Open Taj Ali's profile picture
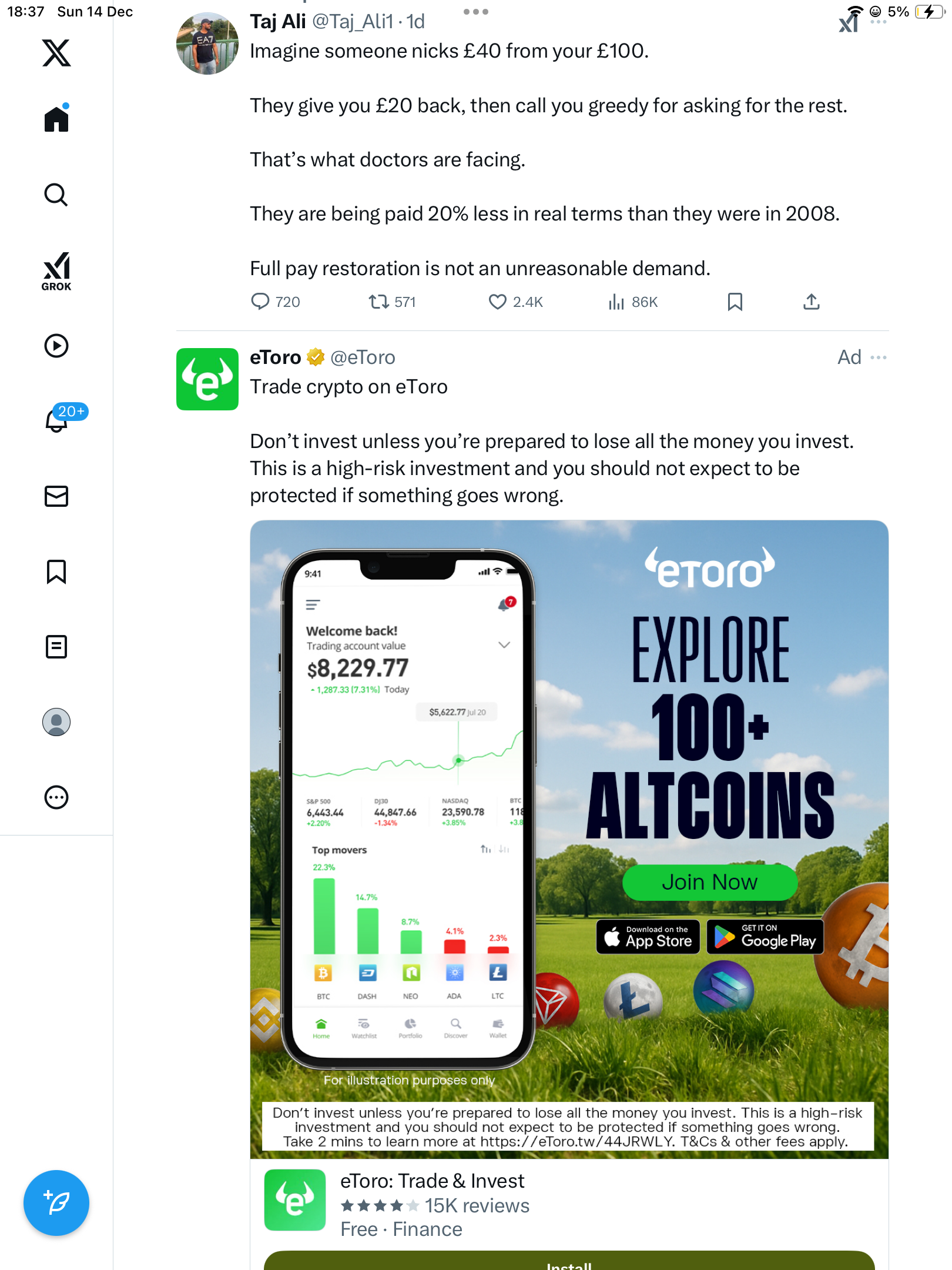Image resolution: width=952 pixels, height=1270 pixels. pyautogui.click(x=207, y=44)
